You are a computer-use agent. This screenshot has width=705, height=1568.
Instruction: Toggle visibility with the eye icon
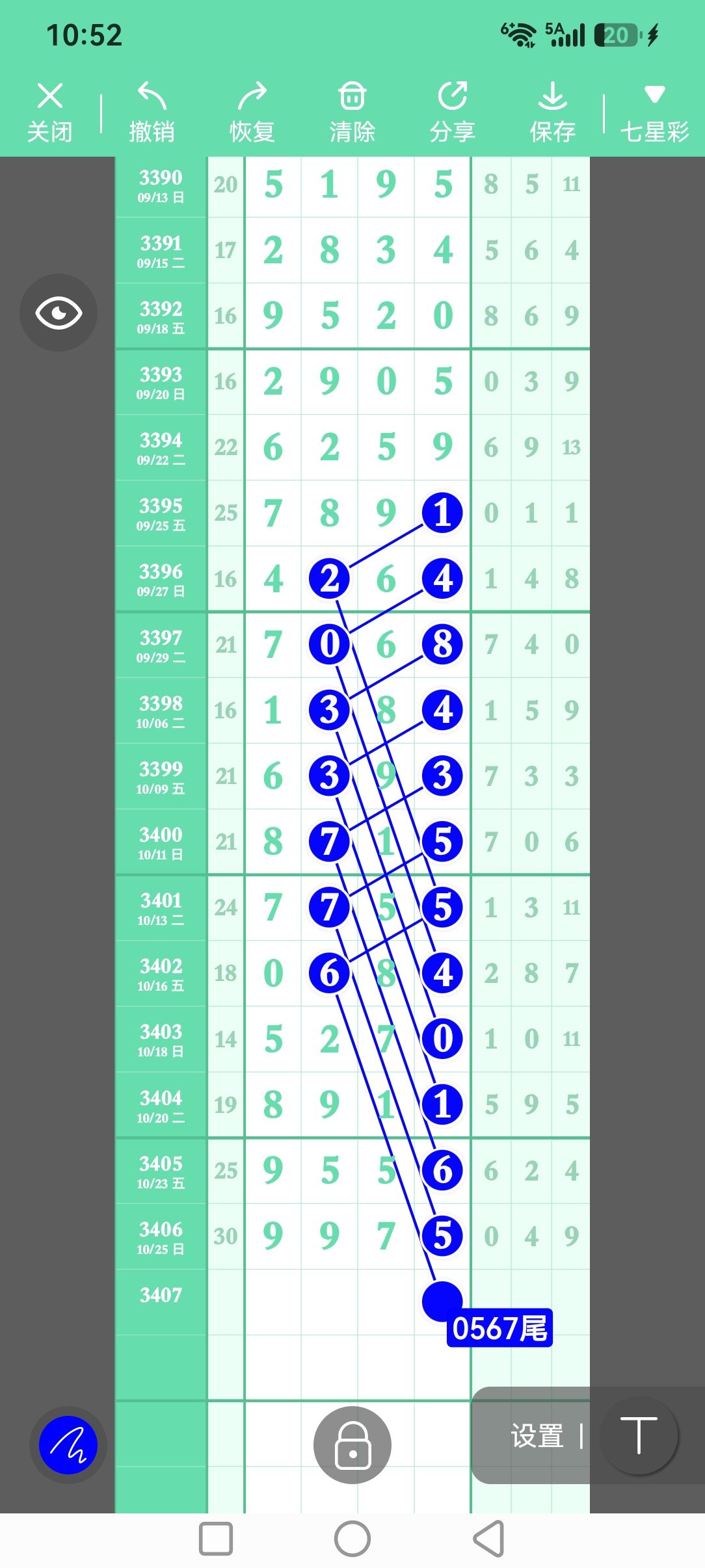pos(59,313)
